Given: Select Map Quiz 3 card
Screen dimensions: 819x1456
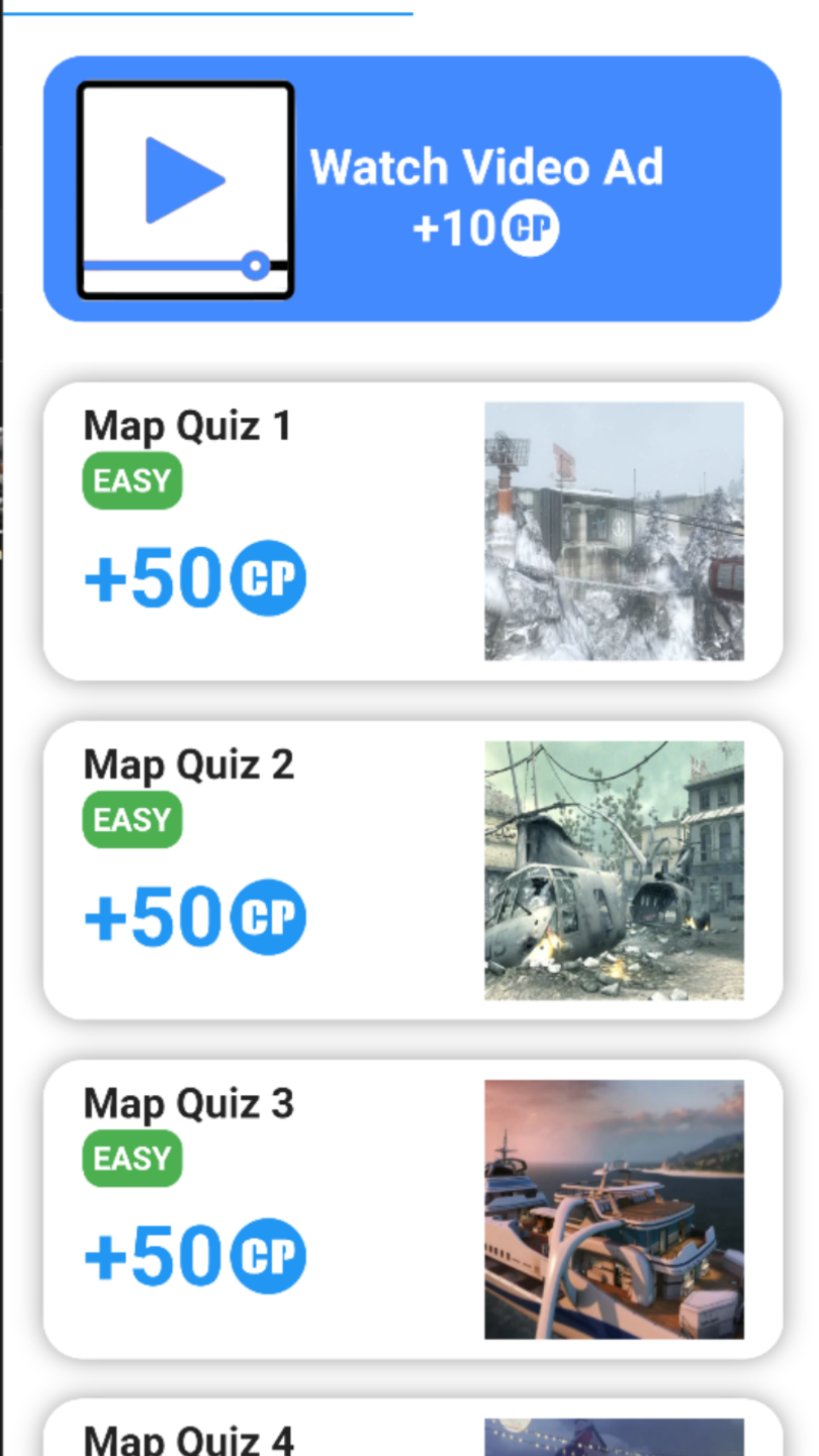Looking at the screenshot, I should 412,1209.
